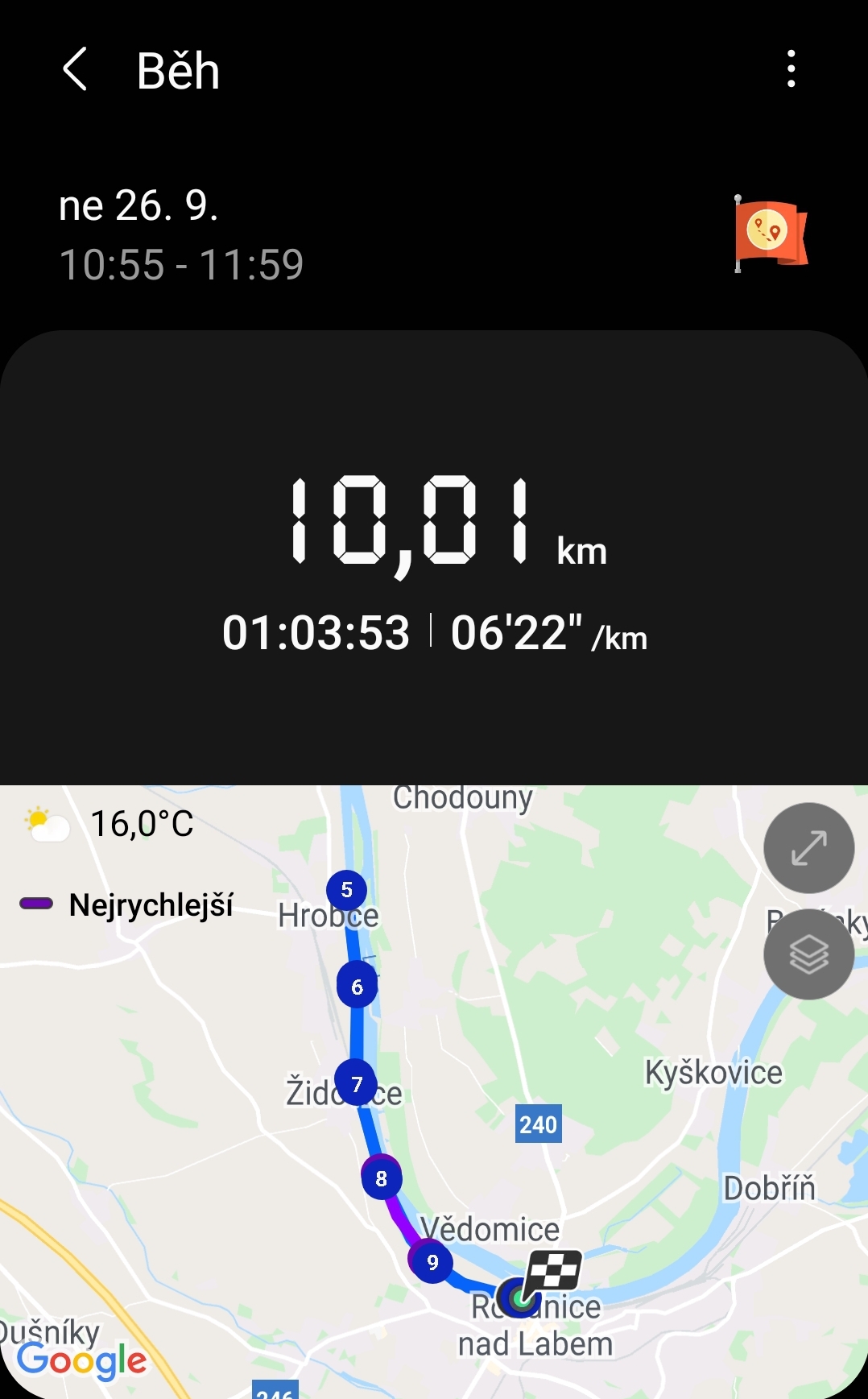Open the map layers selector
Viewport: 868px width, 1399px height.
click(x=808, y=954)
